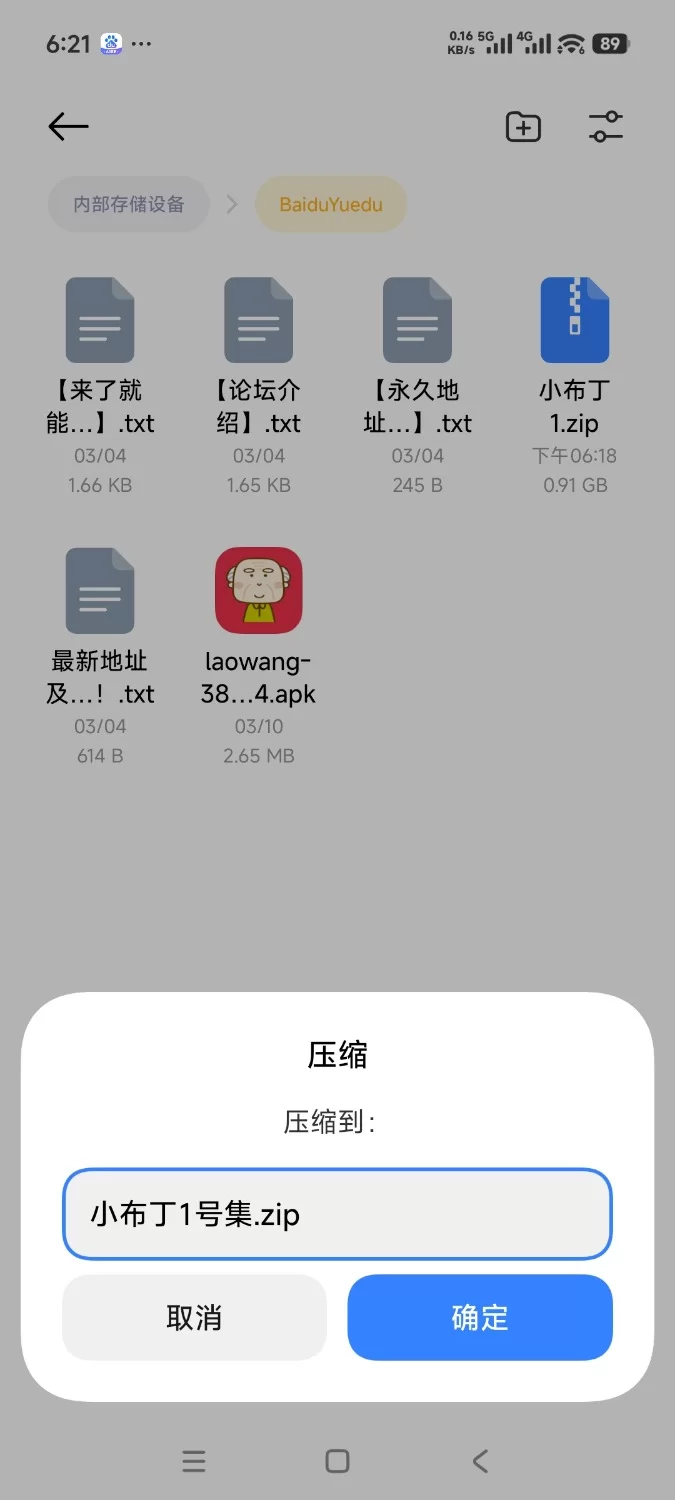Viewport: 675px width, 1500px height.
Task: Tap 确定 to confirm compression
Action: click(x=480, y=1317)
